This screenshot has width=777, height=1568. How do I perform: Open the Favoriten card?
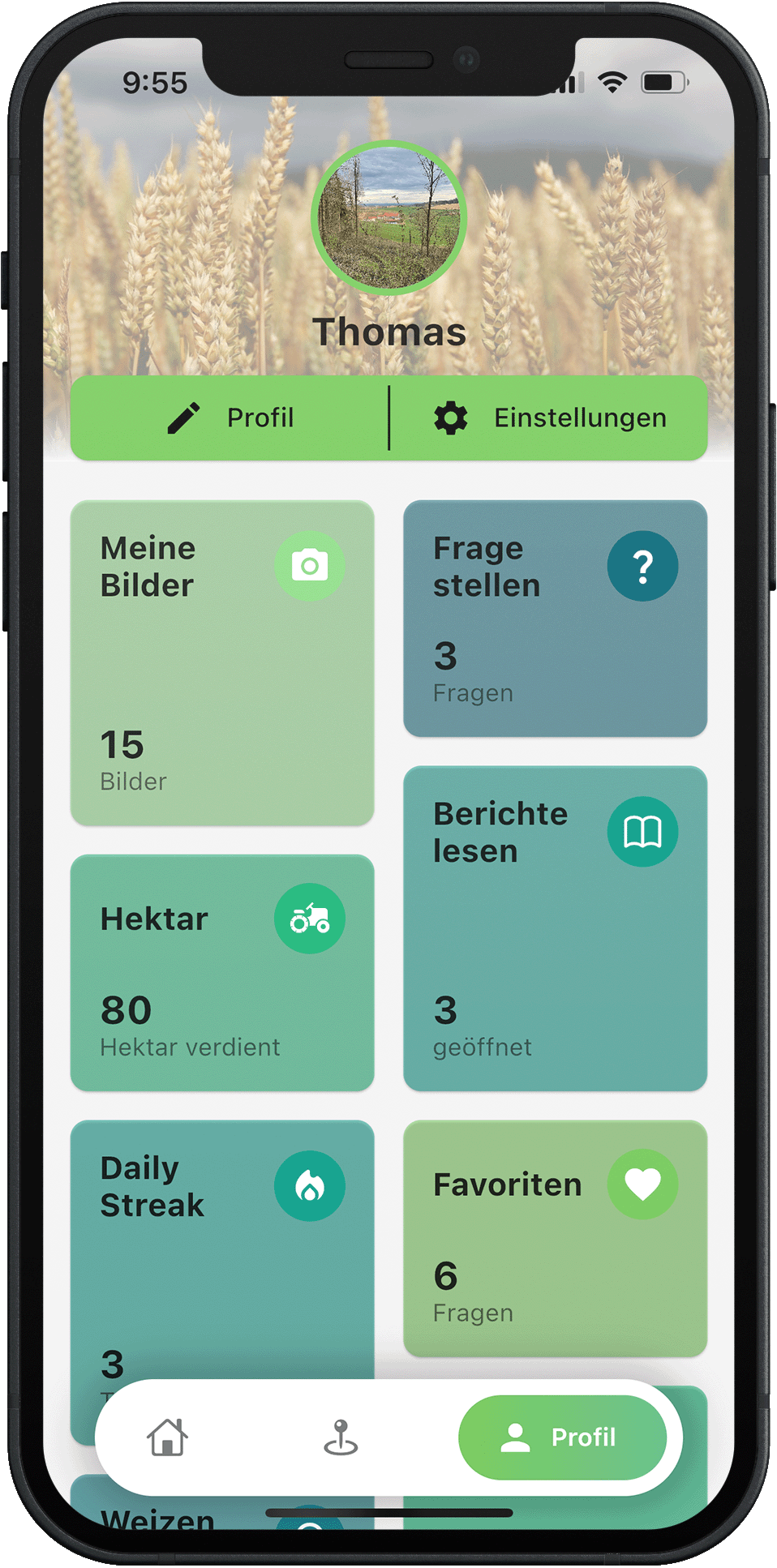coord(555,1238)
